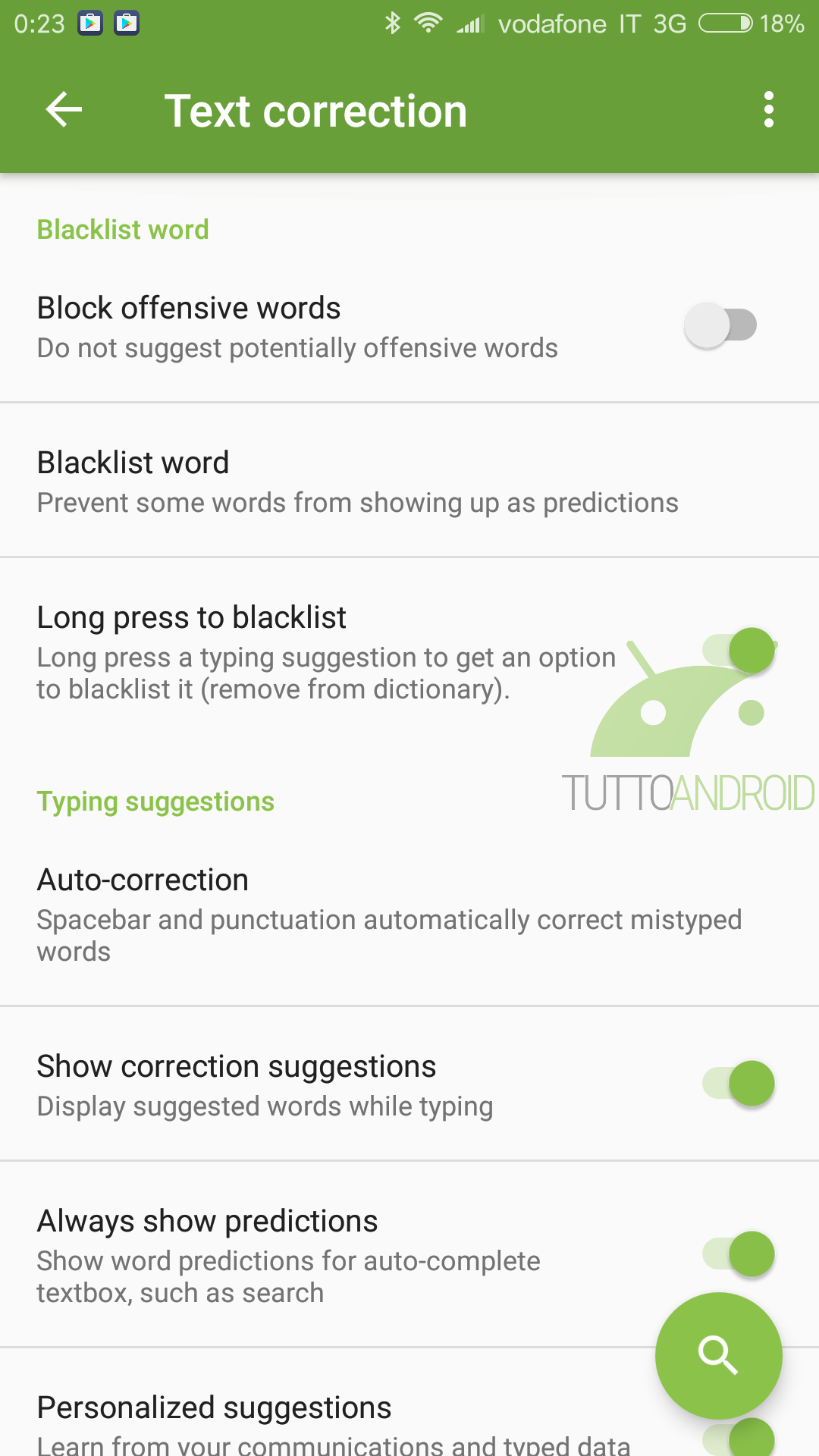Toggle Personalized suggestions switch
819x1456 pixels.
point(739,1437)
